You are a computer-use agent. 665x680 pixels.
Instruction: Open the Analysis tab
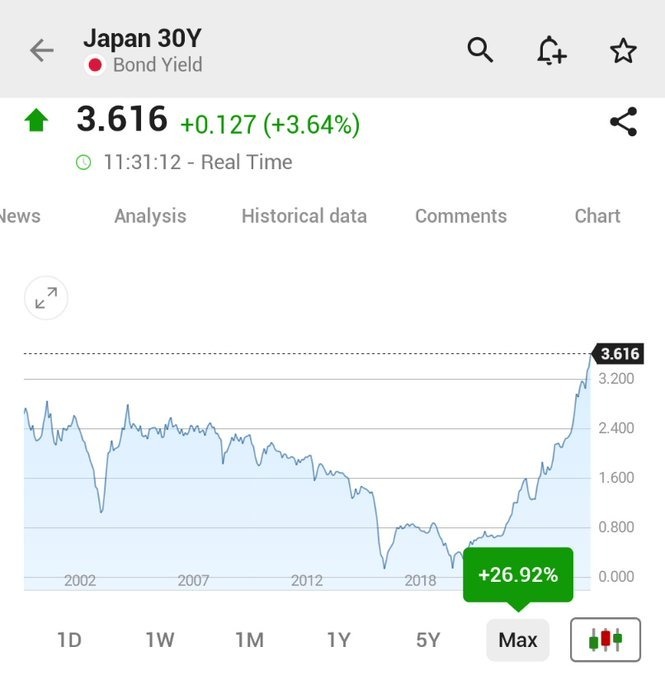[x=150, y=216]
